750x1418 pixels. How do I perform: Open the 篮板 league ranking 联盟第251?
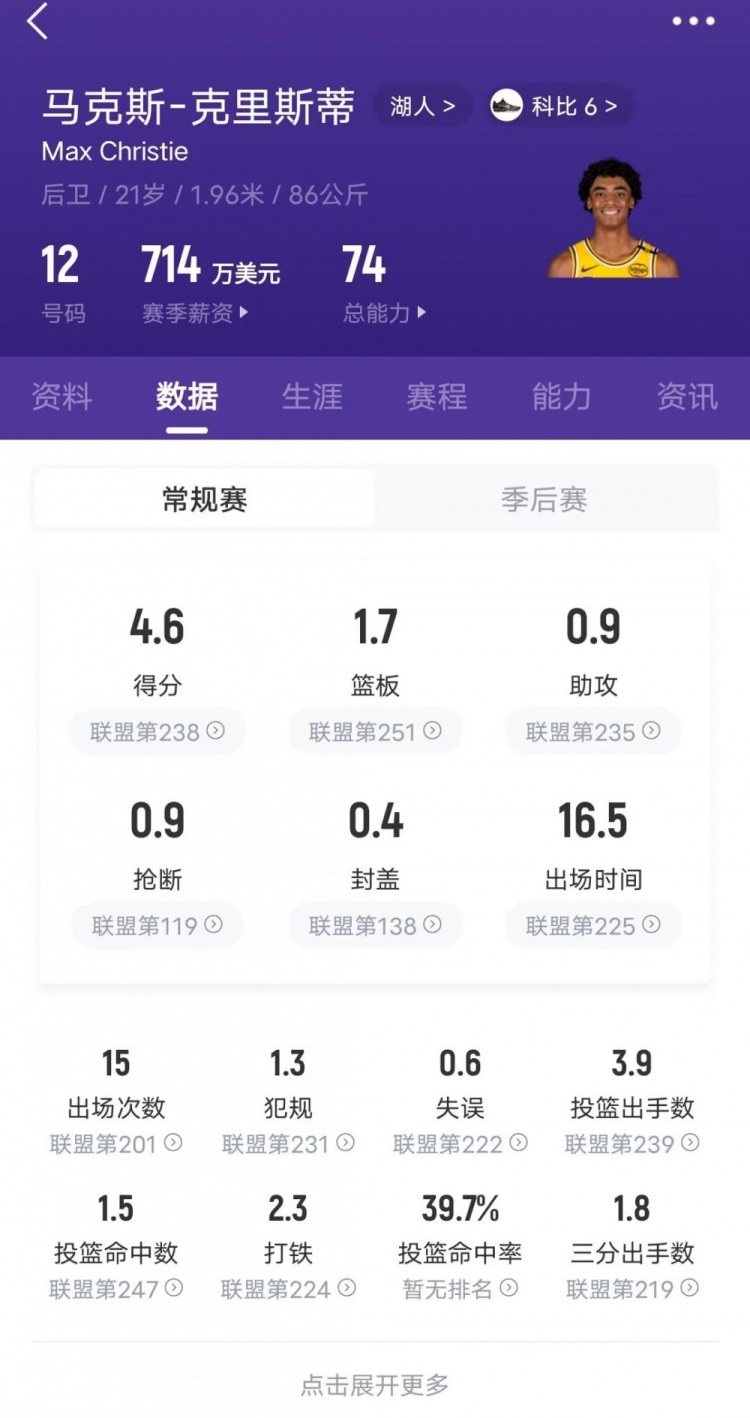[375, 732]
